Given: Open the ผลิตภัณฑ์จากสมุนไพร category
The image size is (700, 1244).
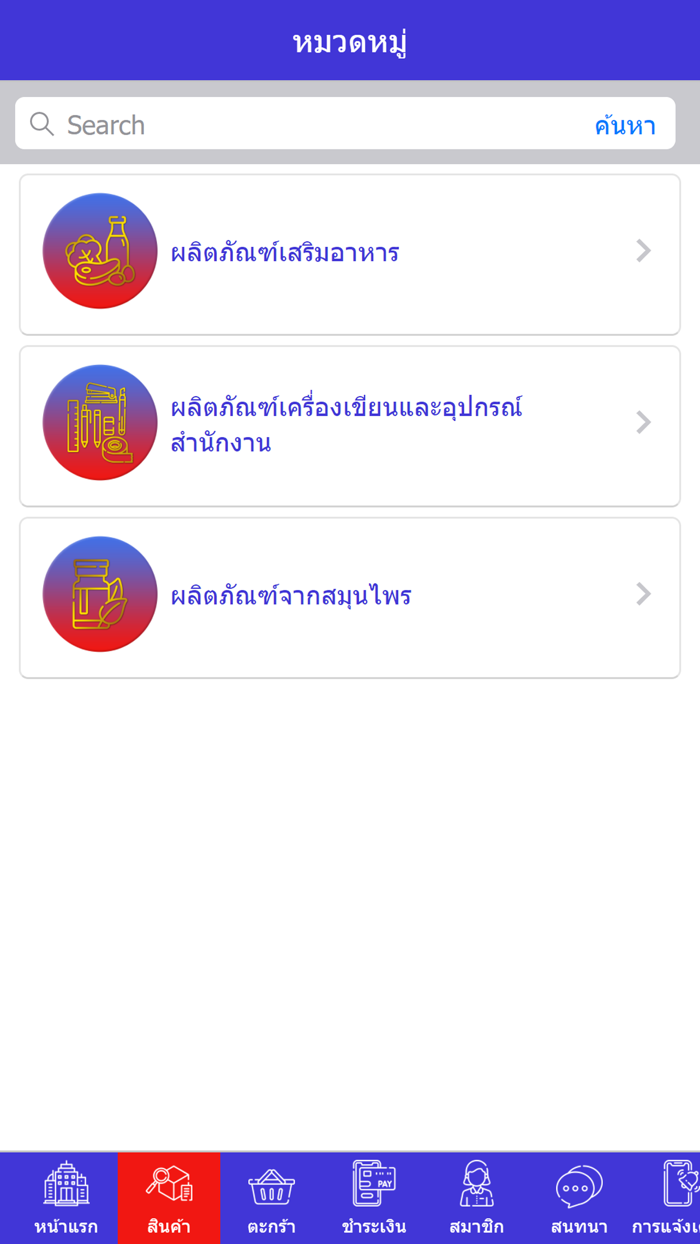Looking at the screenshot, I should point(350,597).
